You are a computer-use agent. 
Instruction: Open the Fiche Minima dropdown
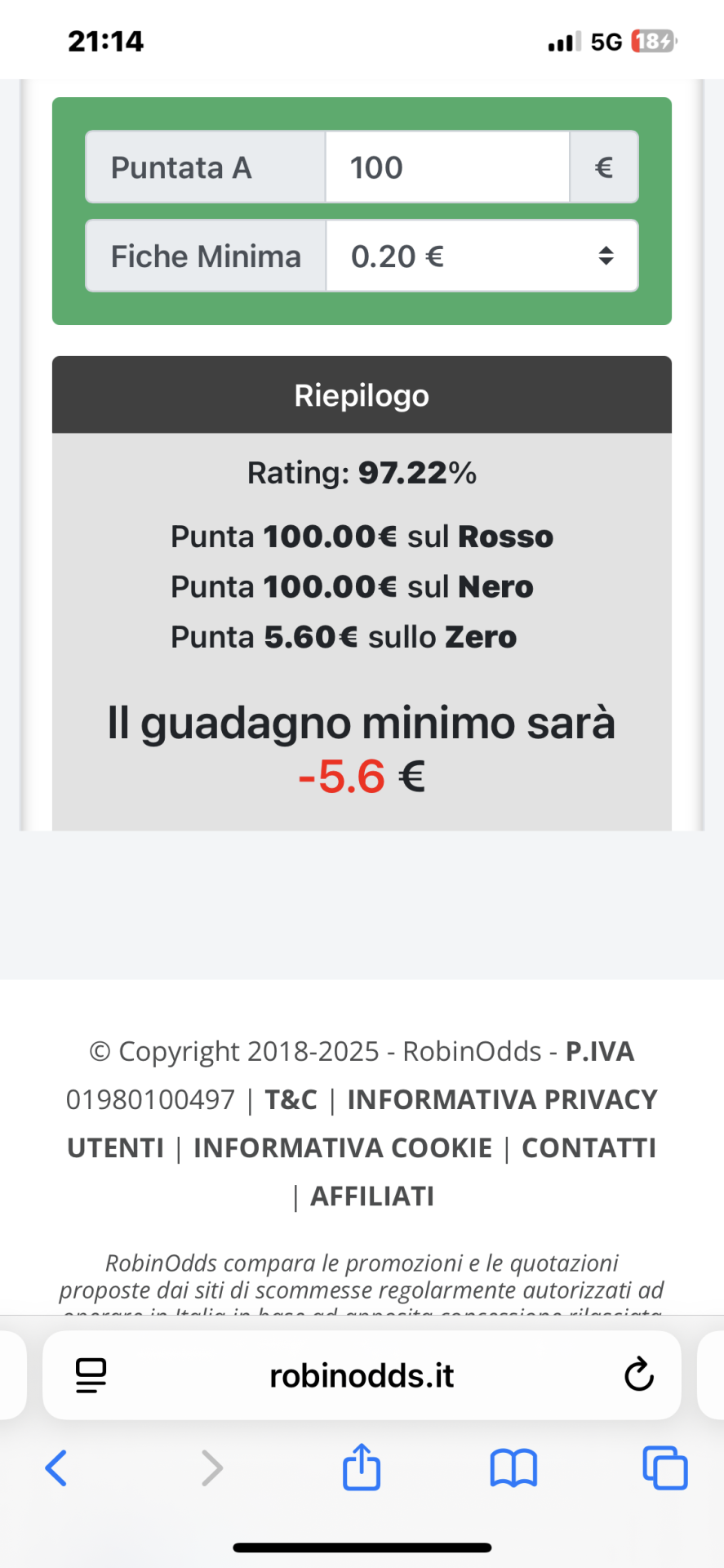(482, 256)
